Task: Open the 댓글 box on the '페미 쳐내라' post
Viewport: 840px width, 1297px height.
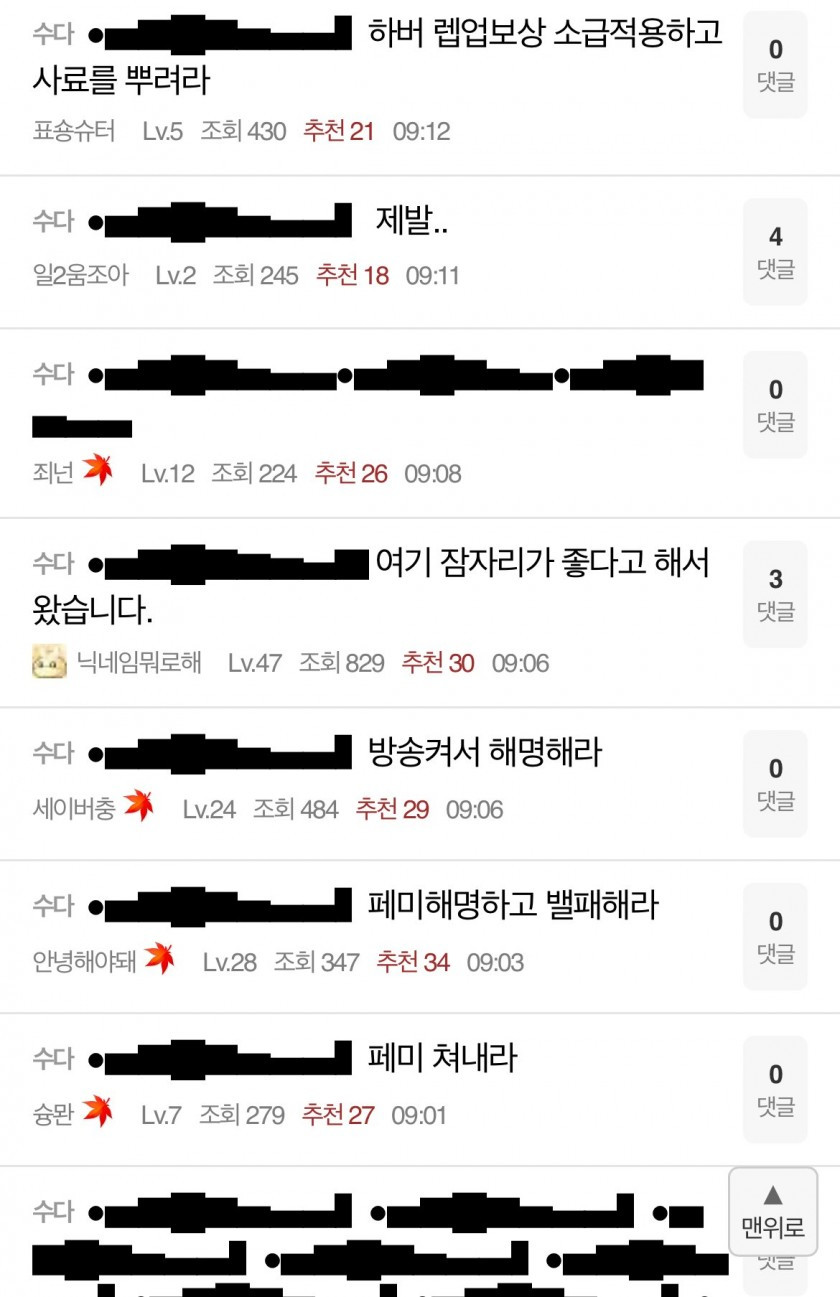Action: tap(775, 1089)
